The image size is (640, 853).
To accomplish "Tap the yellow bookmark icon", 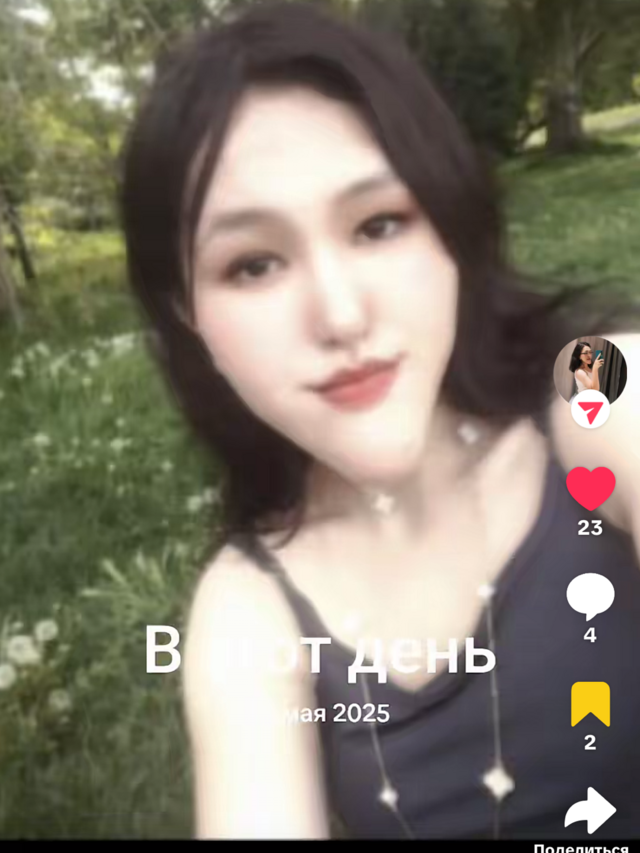I will point(590,704).
